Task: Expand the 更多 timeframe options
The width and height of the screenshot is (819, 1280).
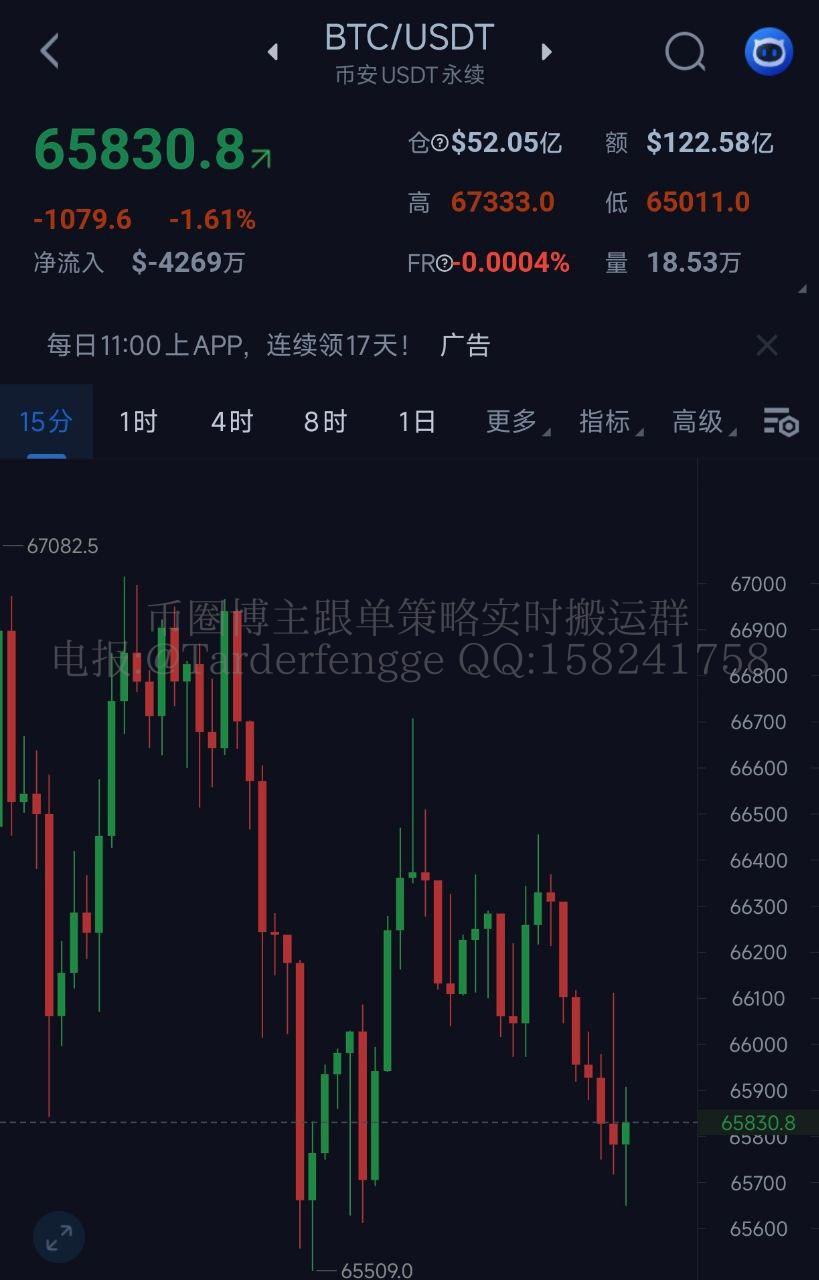Action: point(514,422)
